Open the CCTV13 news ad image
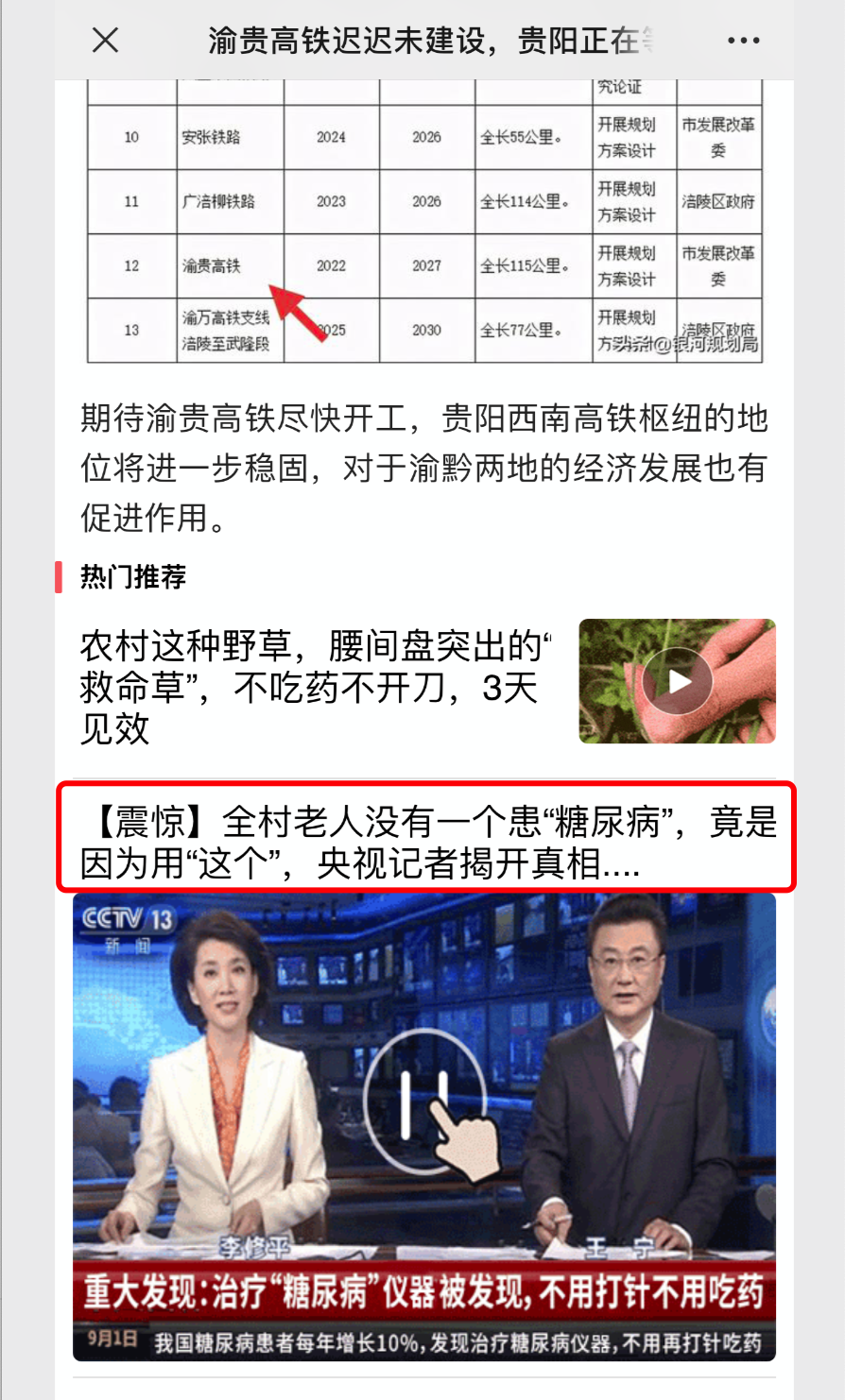845x1400 pixels. (424, 1128)
